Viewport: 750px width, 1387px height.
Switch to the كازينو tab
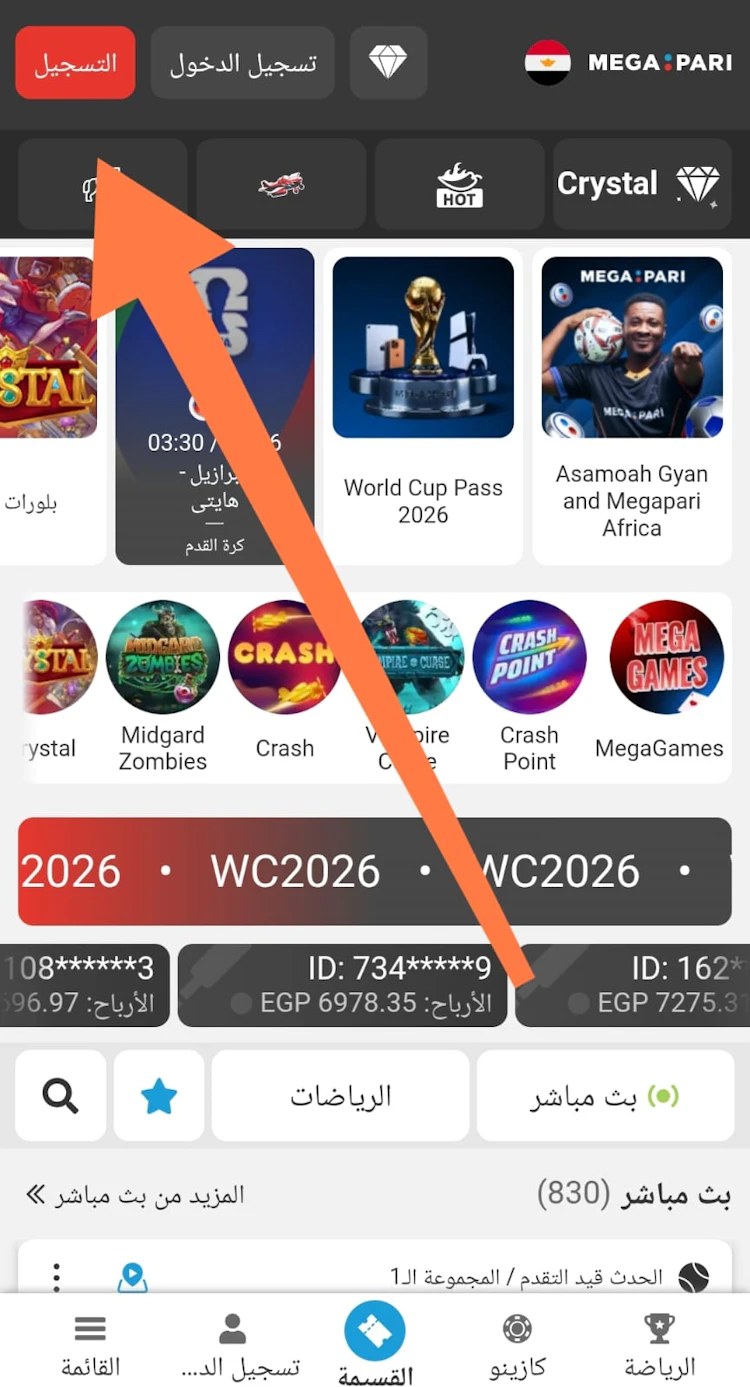[517, 1345]
